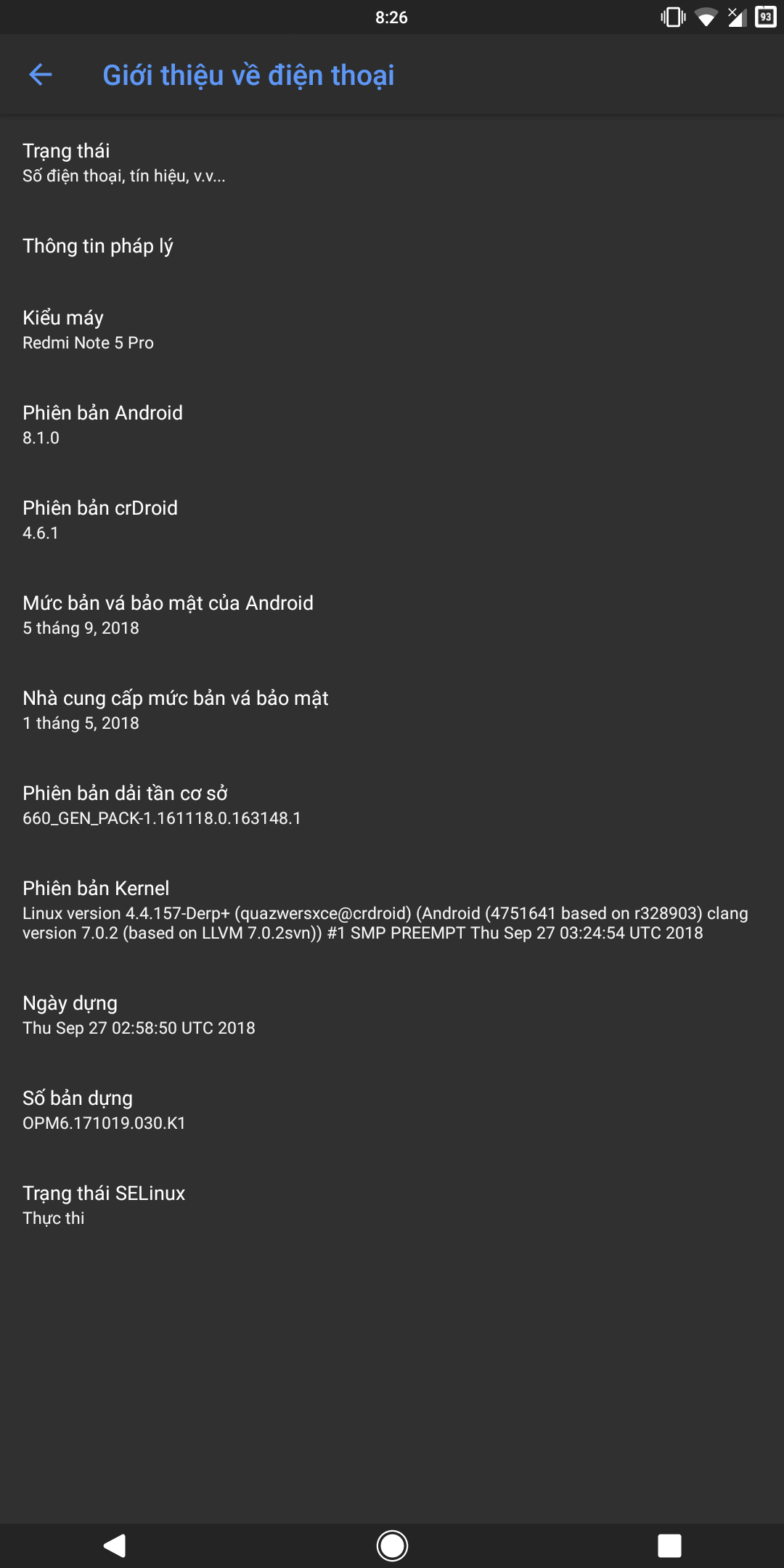Tap the system home button
The width and height of the screenshot is (784, 1568).
(x=392, y=1545)
